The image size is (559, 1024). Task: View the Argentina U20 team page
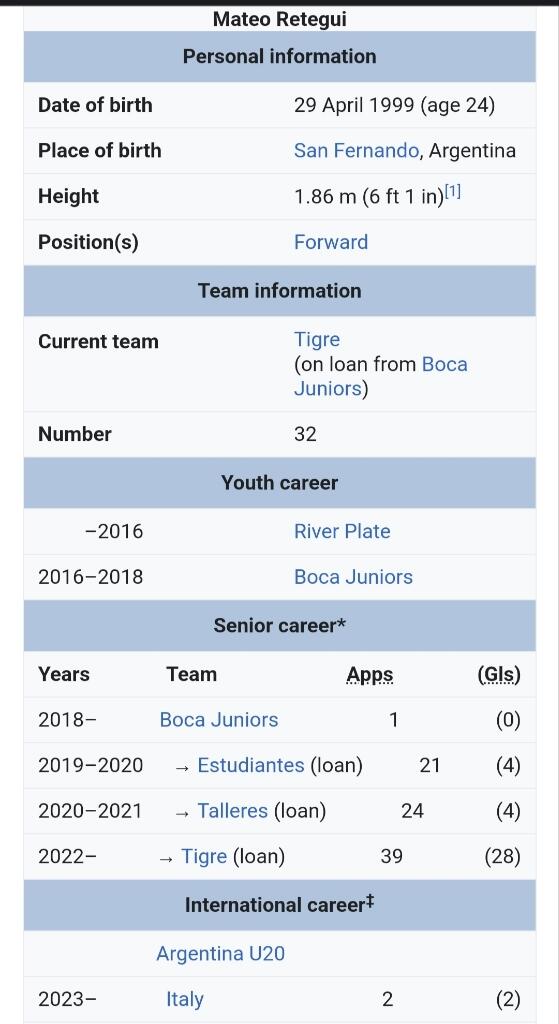point(221,953)
